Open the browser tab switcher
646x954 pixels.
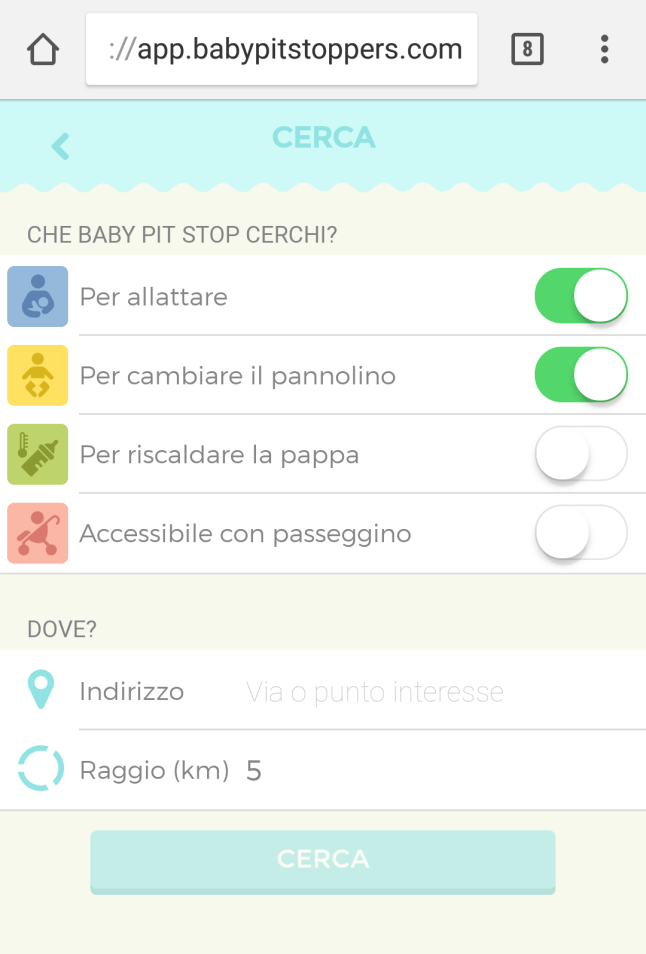(x=527, y=49)
